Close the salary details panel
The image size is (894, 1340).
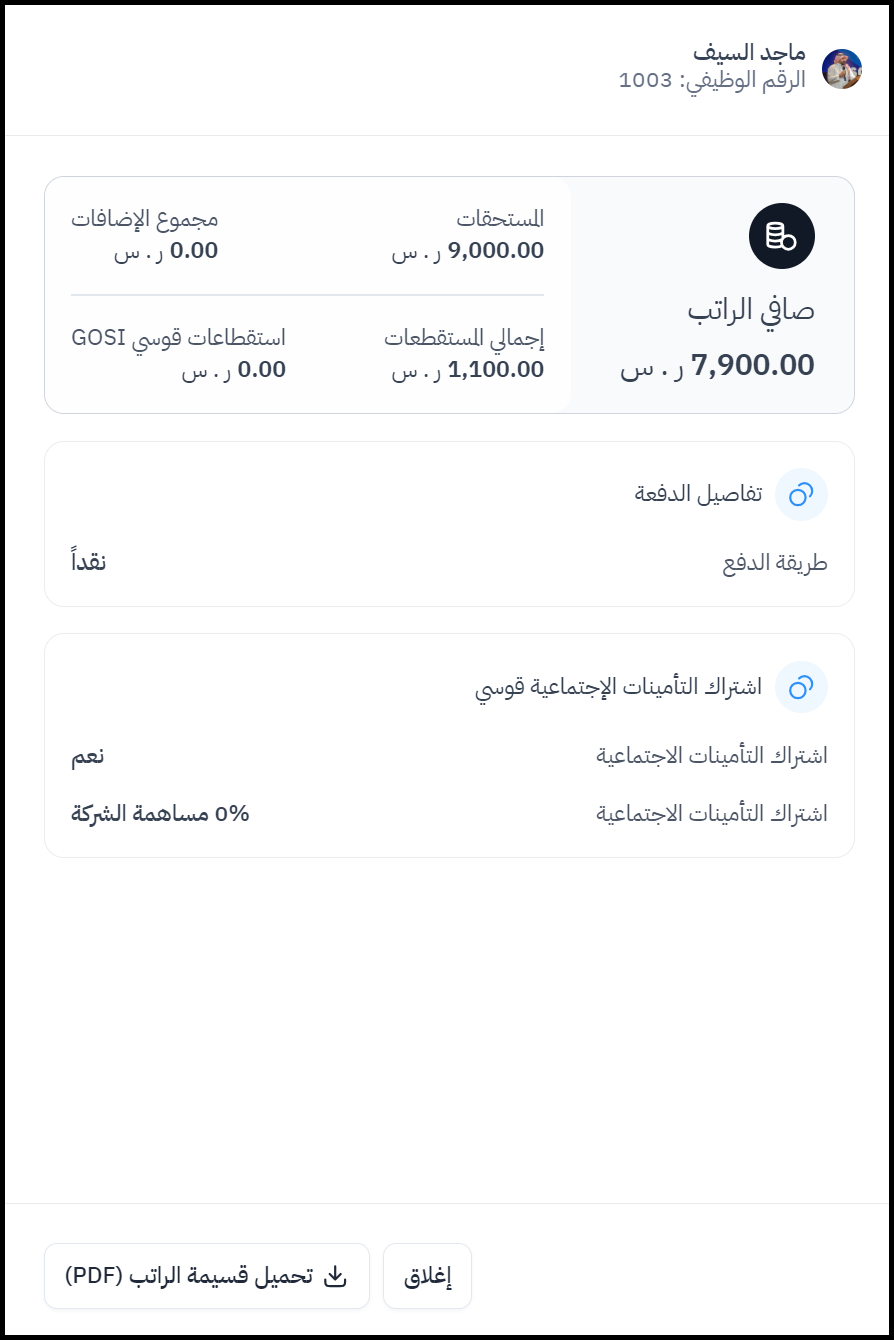(x=427, y=1276)
